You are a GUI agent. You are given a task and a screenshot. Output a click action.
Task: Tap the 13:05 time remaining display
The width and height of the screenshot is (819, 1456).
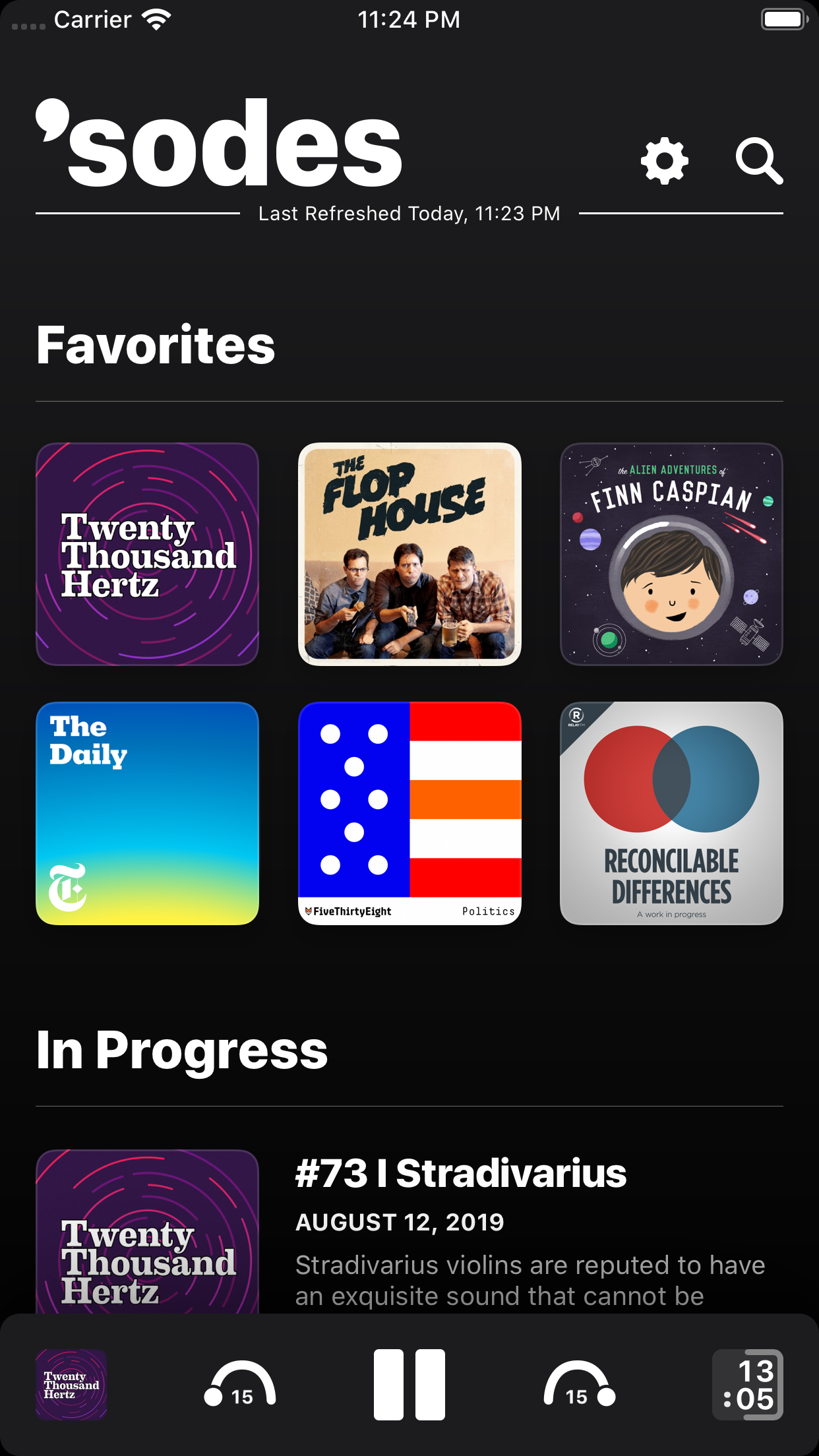(748, 1384)
